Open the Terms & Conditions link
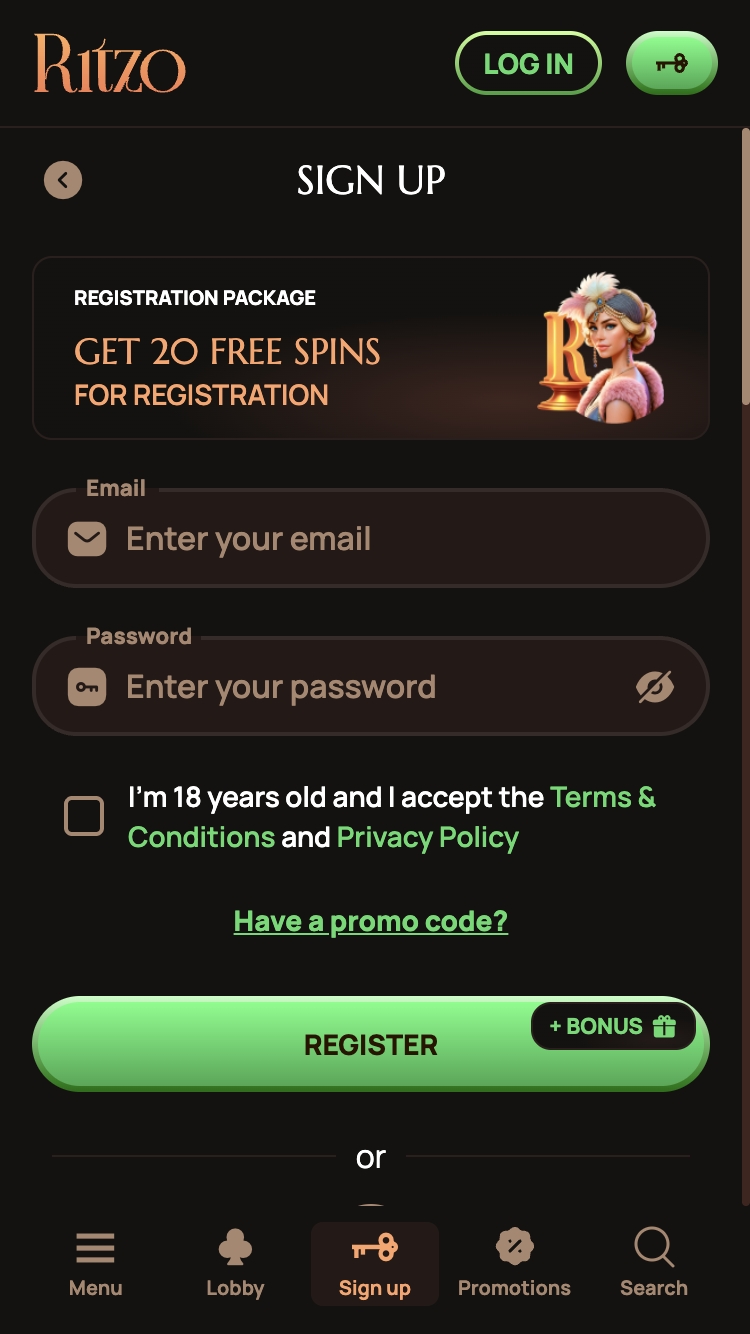The width and height of the screenshot is (750, 1334). pos(602,798)
